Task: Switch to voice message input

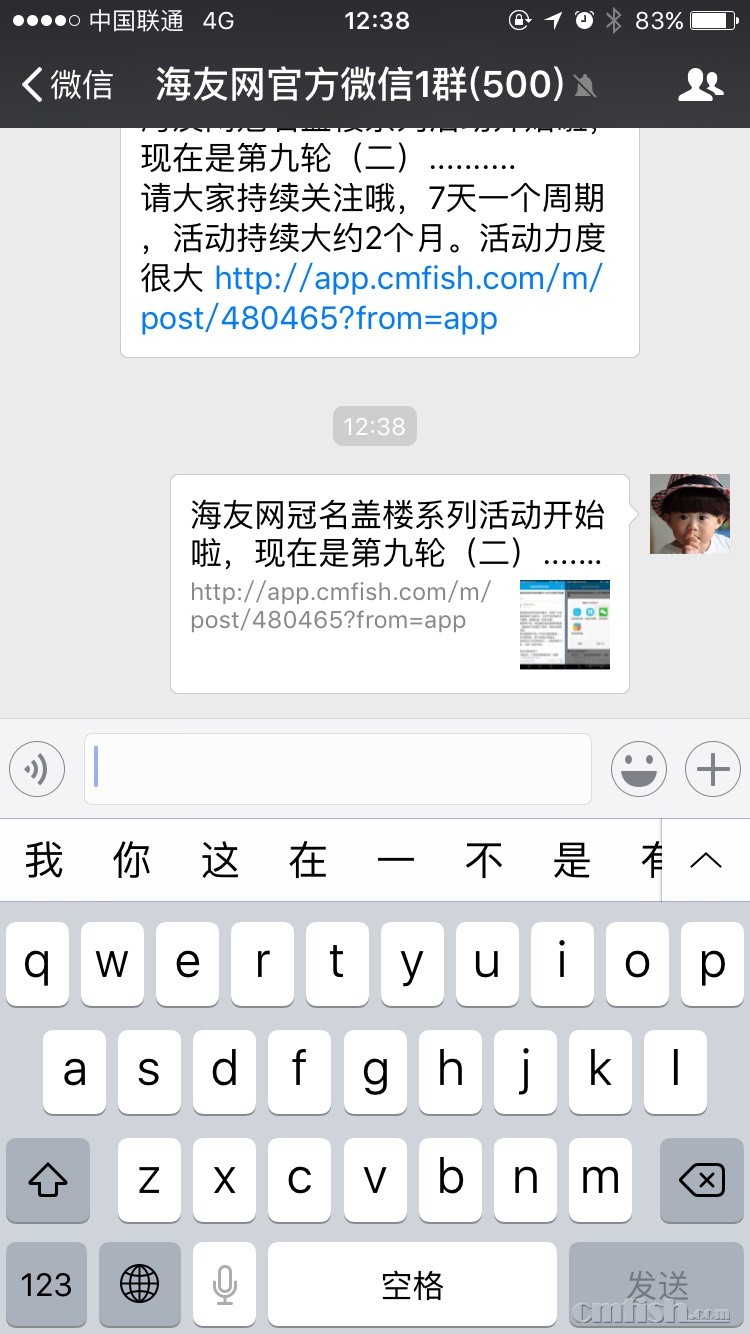Action: (37, 769)
